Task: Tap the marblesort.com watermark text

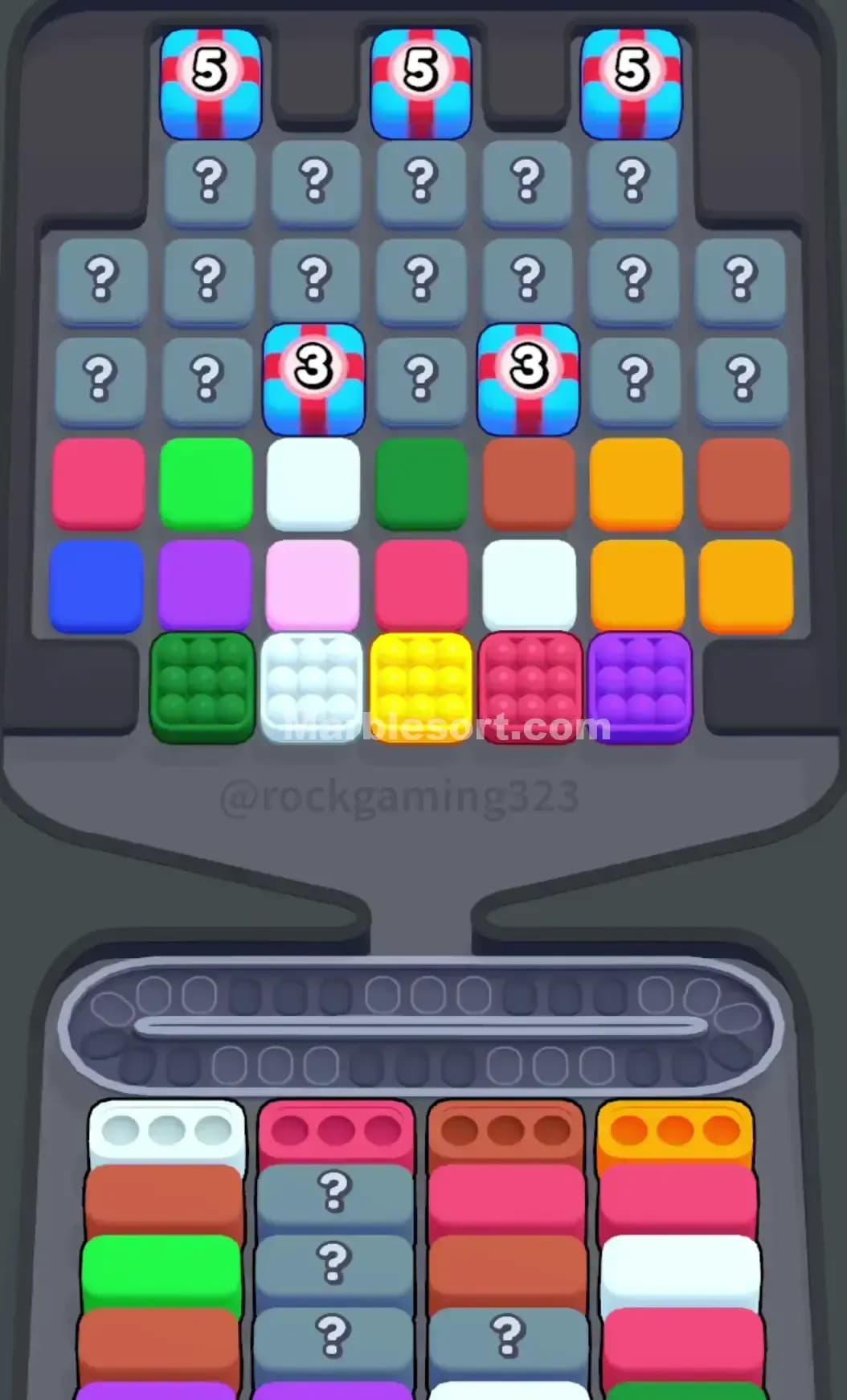Action: [x=446, y=731]
